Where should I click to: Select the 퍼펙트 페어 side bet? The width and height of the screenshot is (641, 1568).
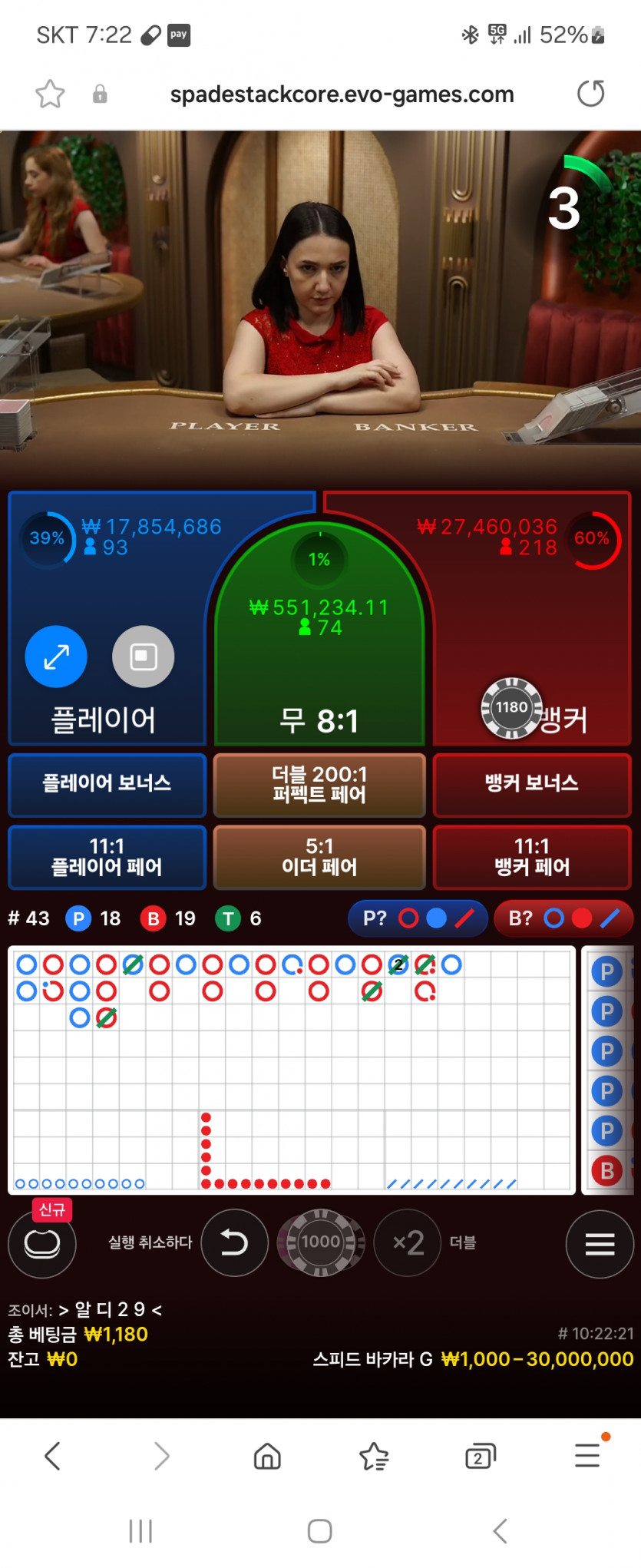tap(319, 784)
